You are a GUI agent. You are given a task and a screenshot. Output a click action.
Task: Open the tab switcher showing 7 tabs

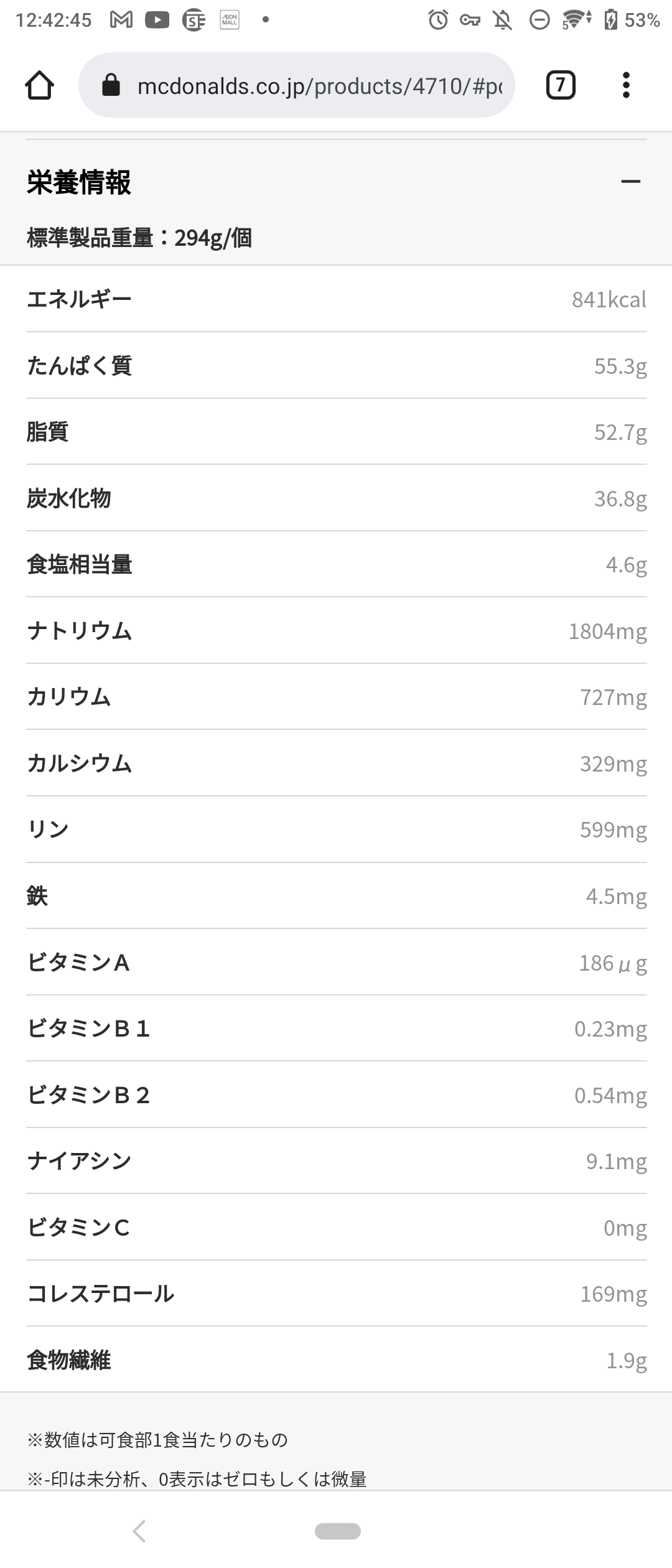coord(560,85)
